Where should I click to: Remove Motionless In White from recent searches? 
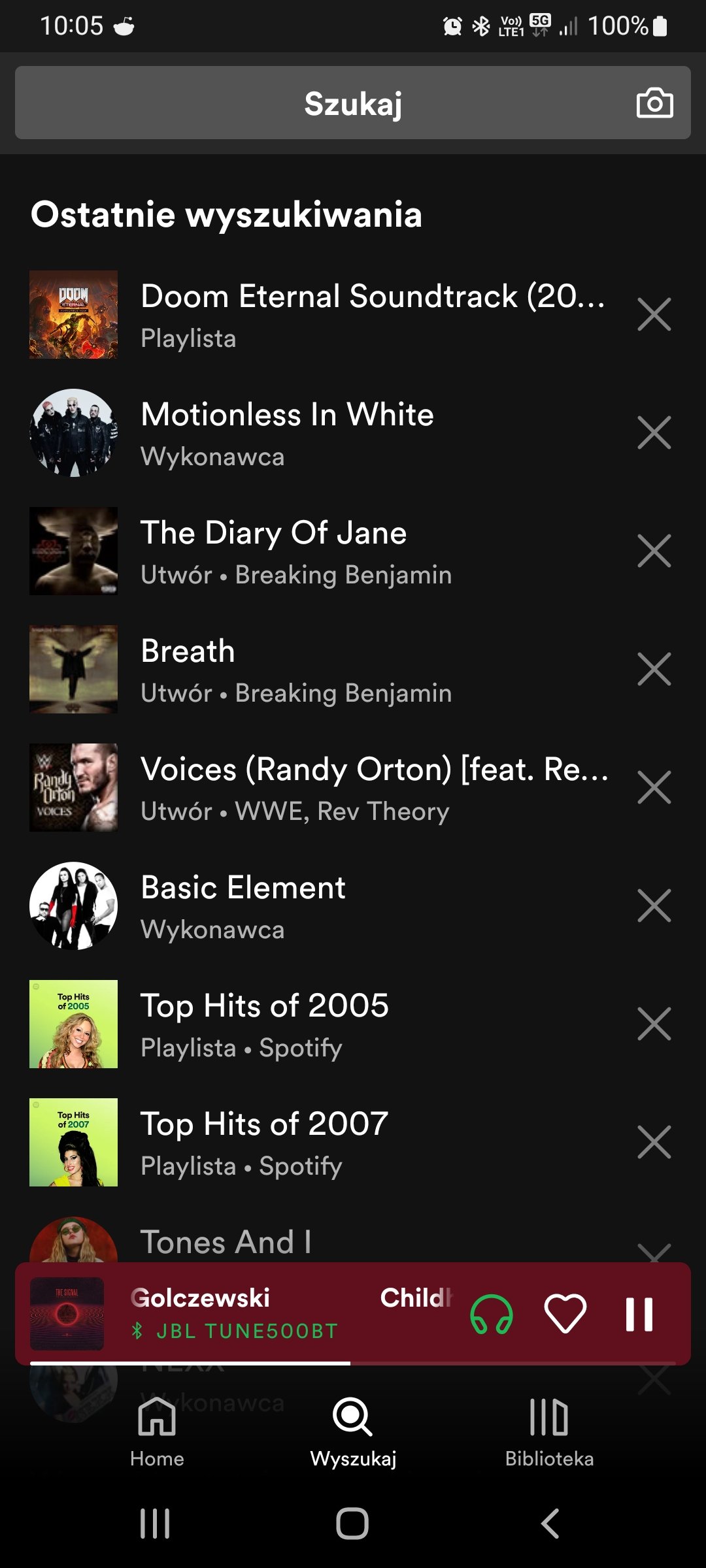click(654, 433)
